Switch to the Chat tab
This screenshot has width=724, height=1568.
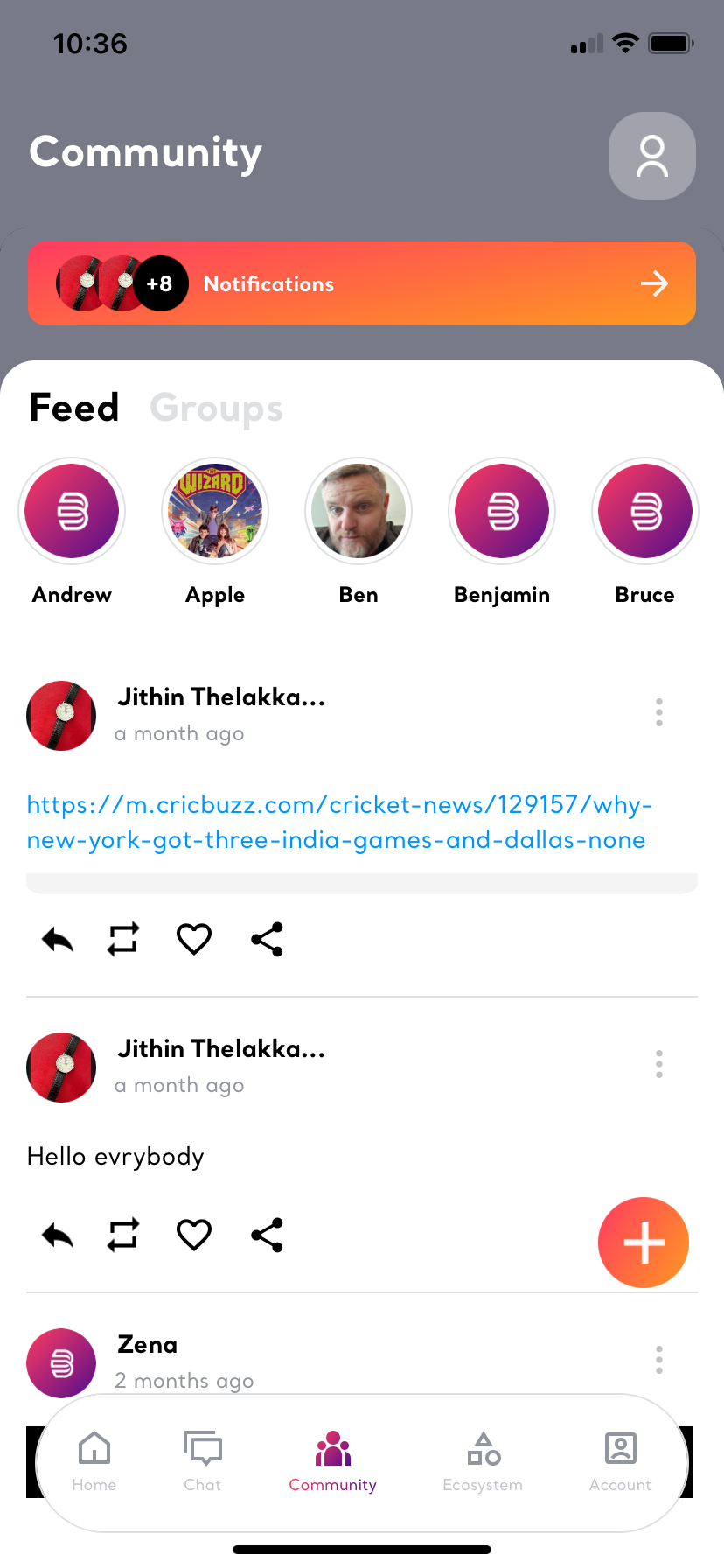tap(203, 1460)
